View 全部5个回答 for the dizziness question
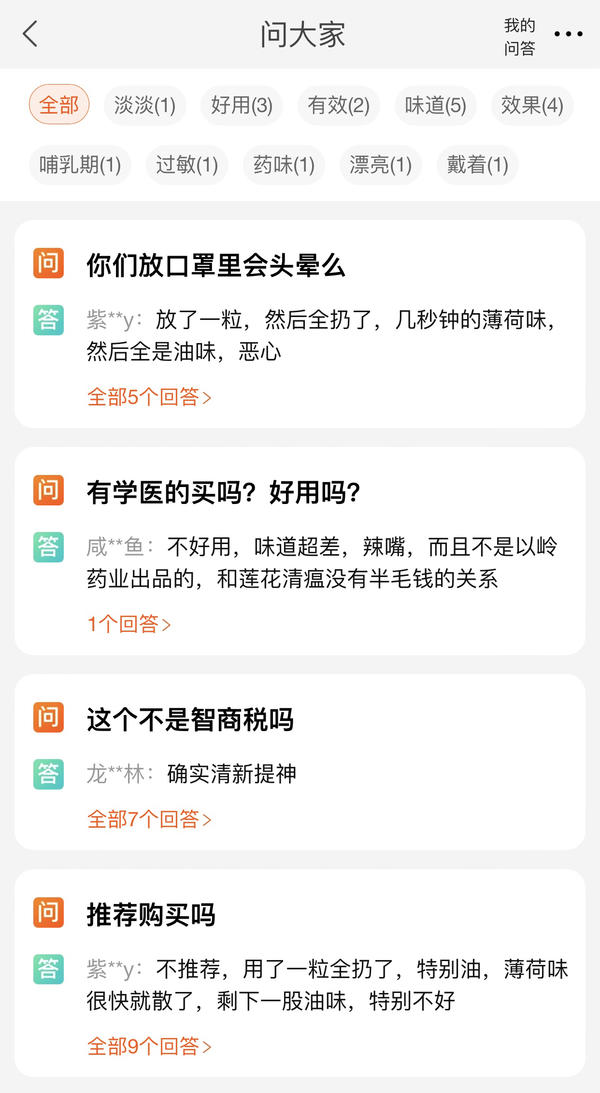 coord(149,397)
